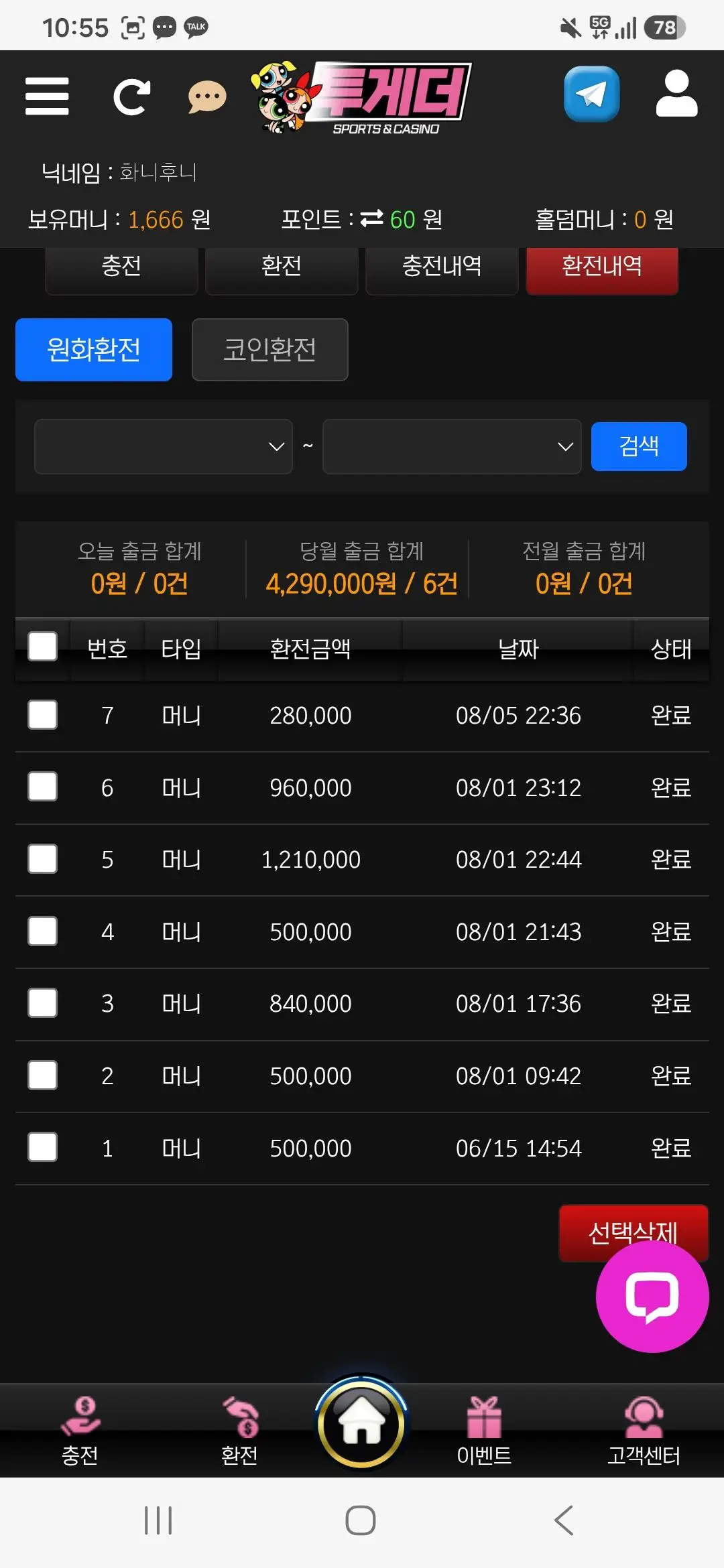Viewport: 724px width, 1568px height.
Task: Tap the refresh icon
Action: pos(131,97)
